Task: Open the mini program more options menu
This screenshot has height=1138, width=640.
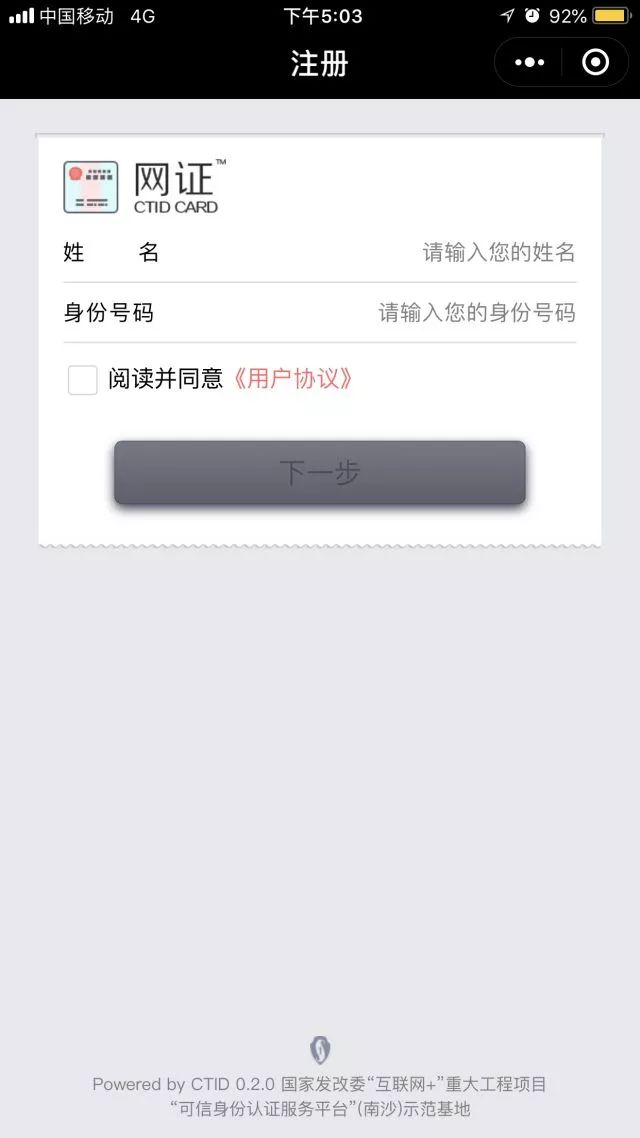Action: 530,63
